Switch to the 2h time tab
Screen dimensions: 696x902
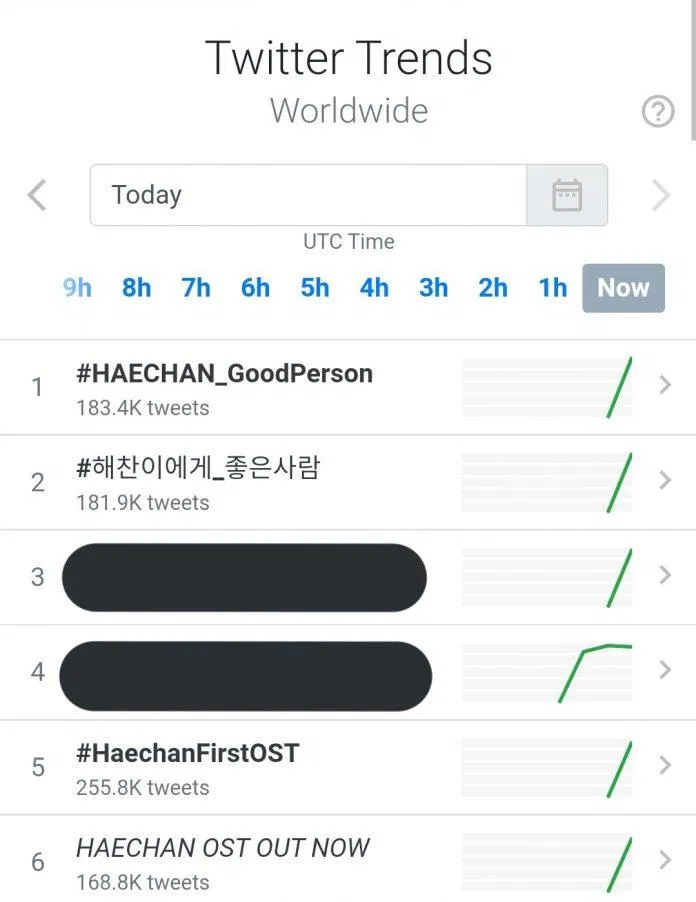pyautogui.click(x=493, y=288)
